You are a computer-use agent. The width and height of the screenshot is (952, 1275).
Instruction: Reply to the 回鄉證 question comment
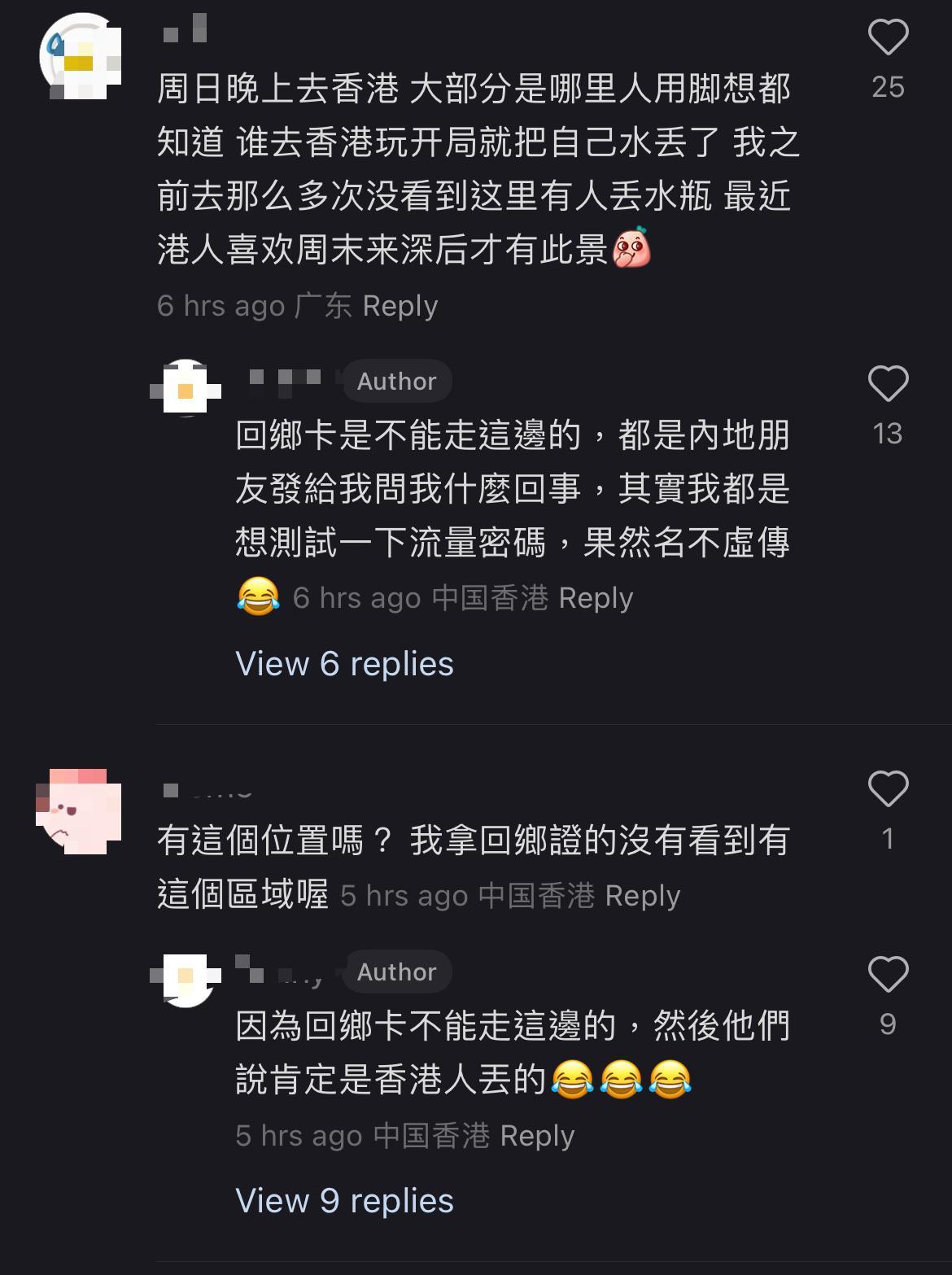coord(642,896)
